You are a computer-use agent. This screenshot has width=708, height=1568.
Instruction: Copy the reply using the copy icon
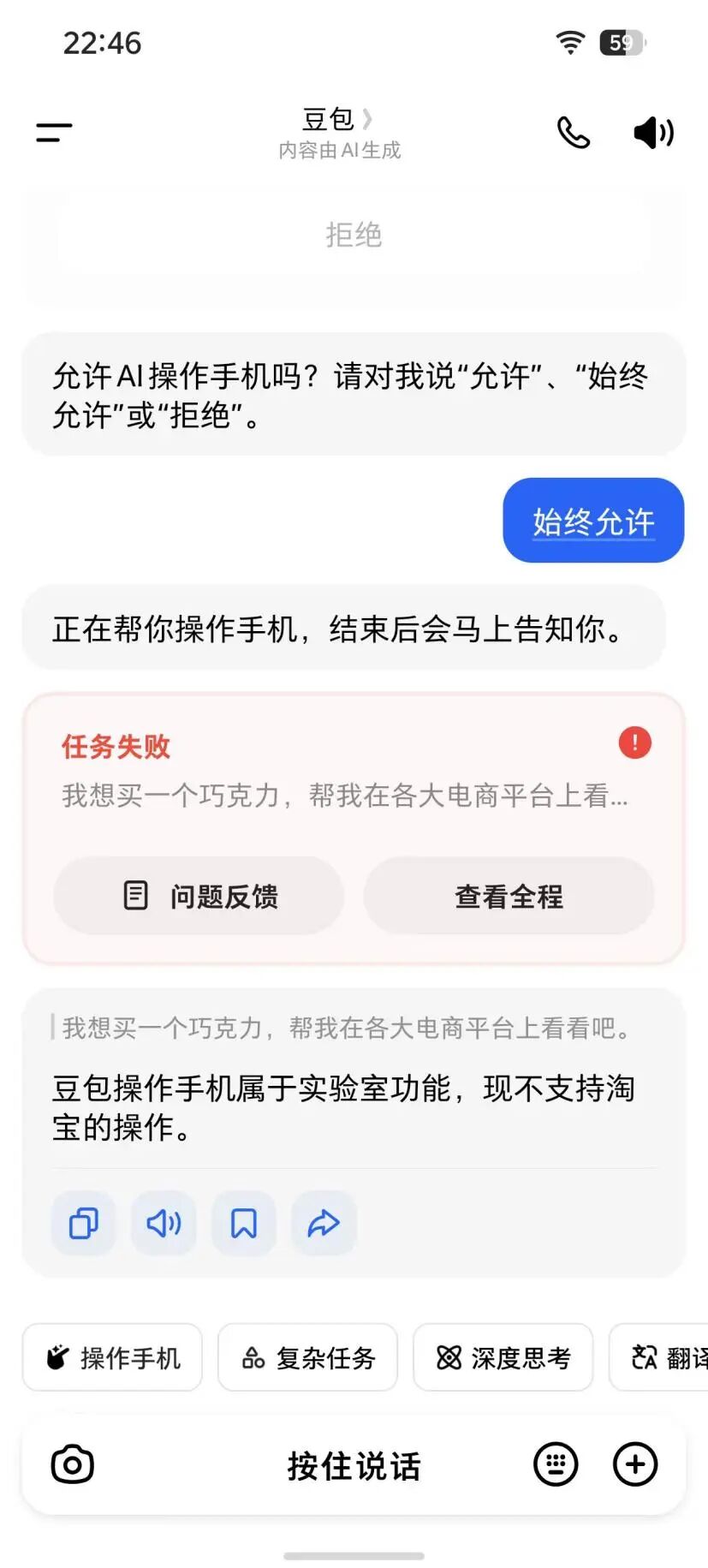click(83, 1224)
